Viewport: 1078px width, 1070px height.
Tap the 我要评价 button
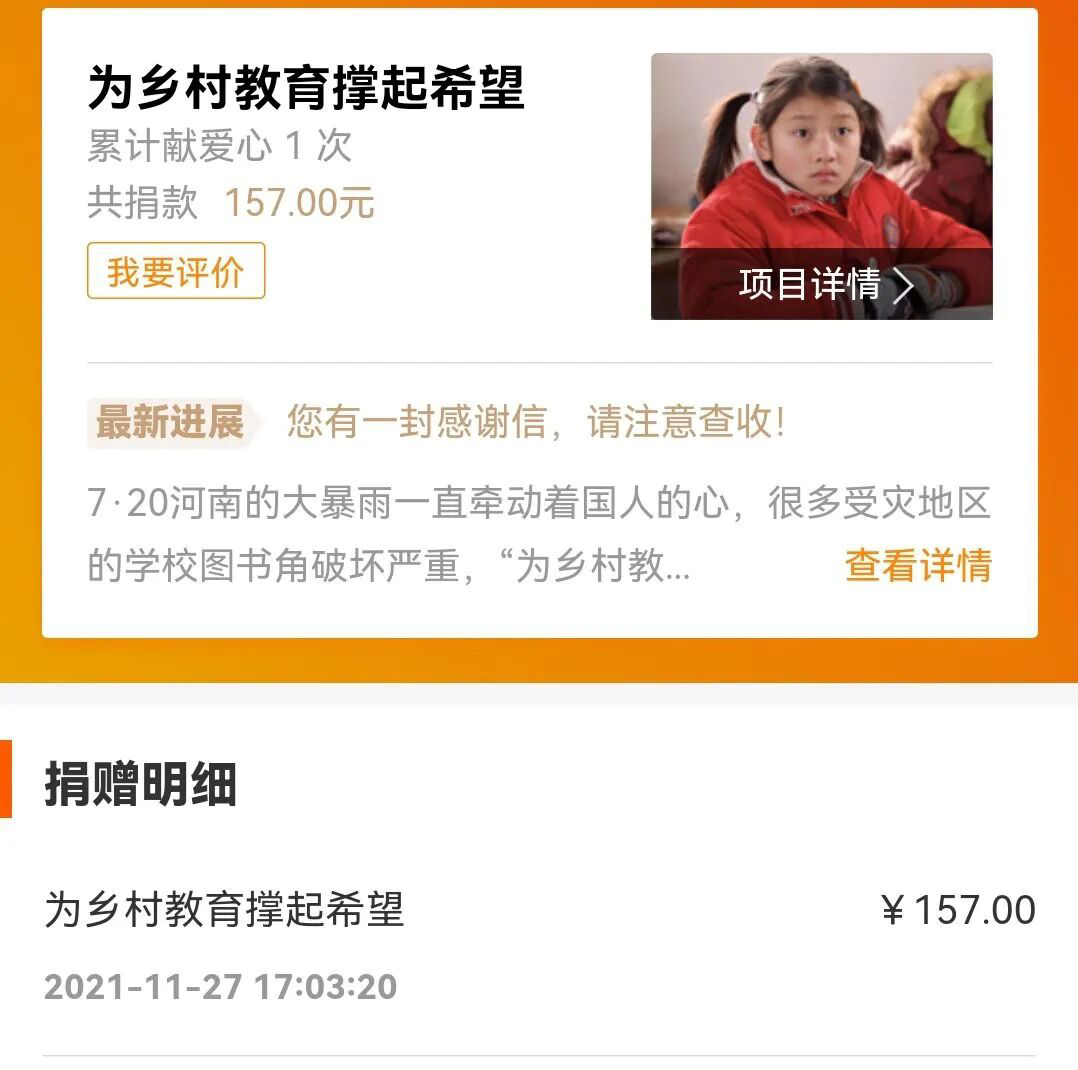(x=176, y=271)
